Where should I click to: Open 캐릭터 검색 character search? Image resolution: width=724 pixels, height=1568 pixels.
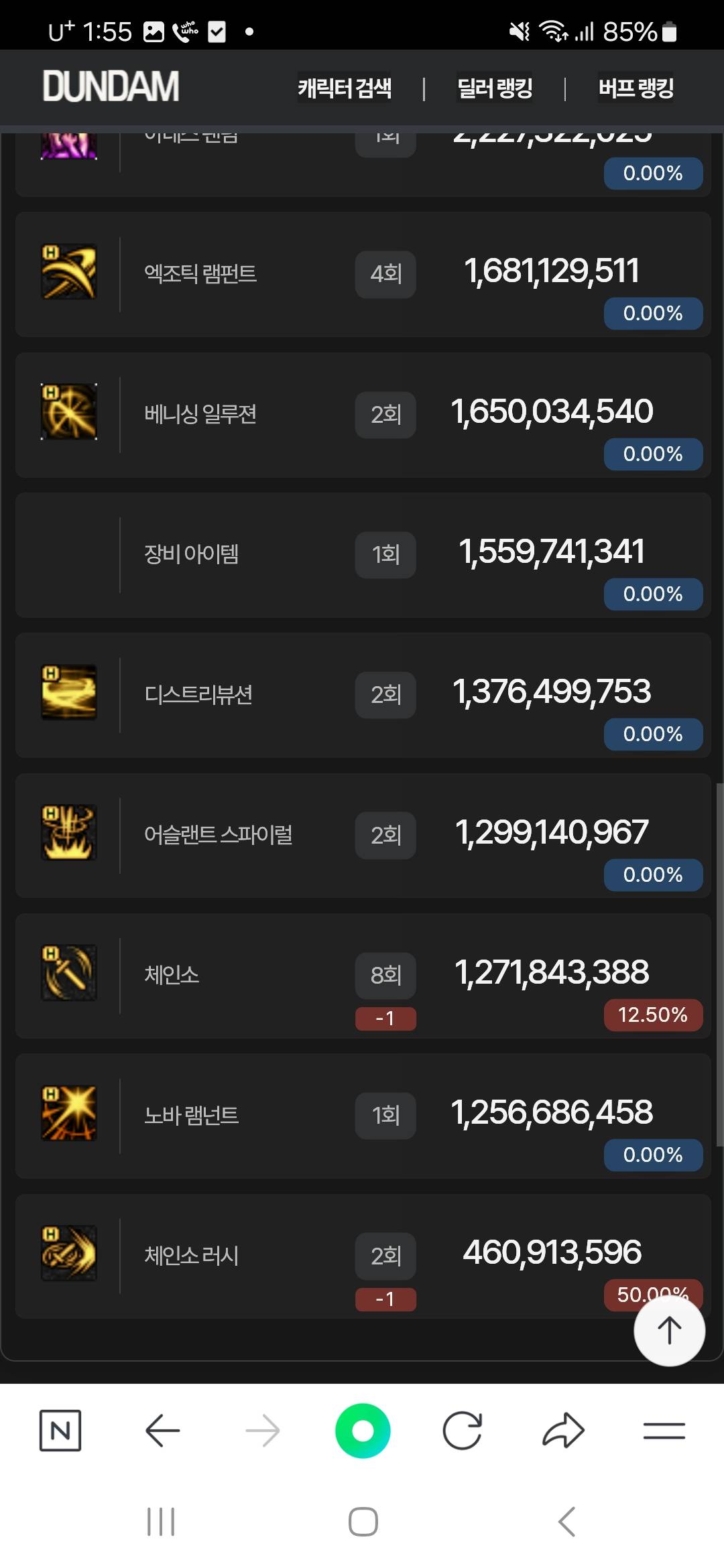pos(345,88)
